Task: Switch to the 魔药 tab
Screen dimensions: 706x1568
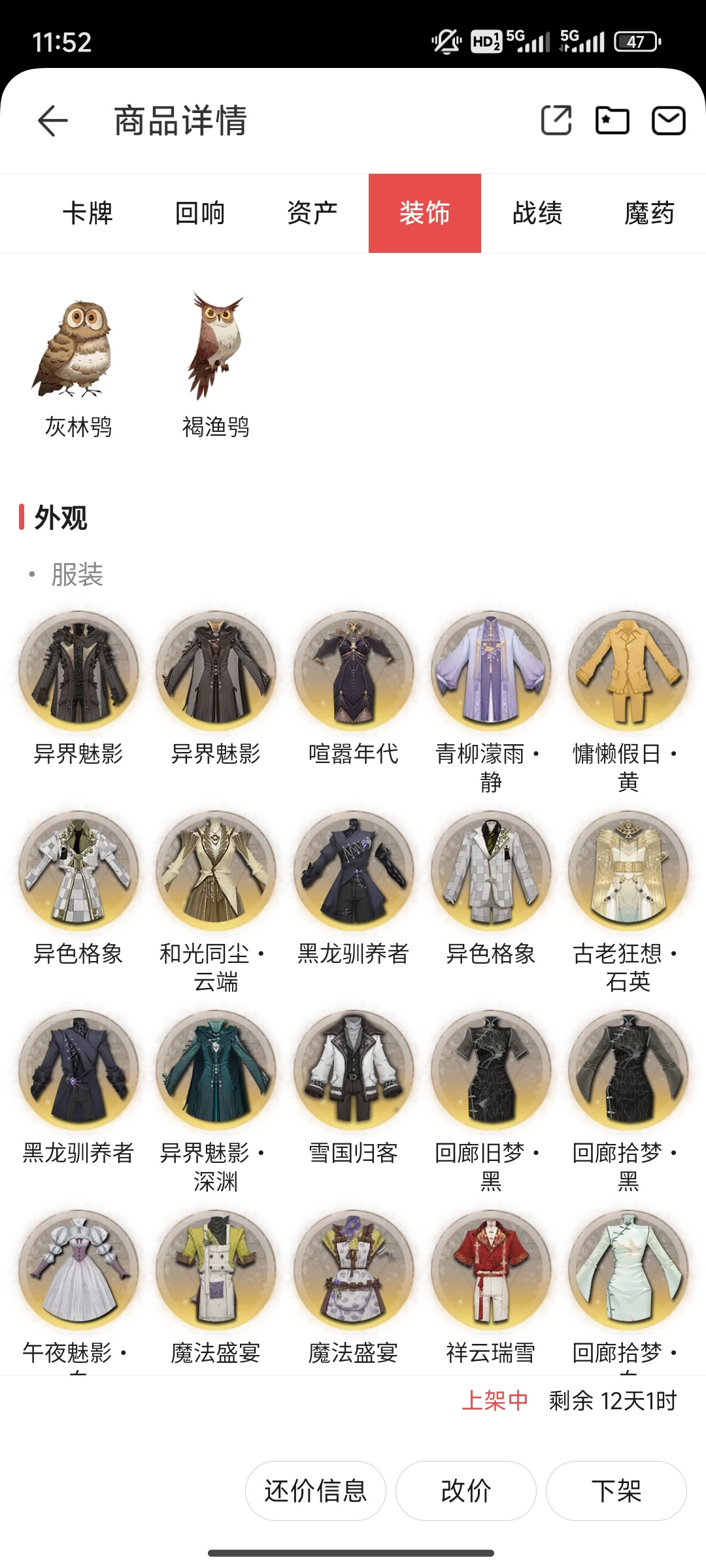Action: pos(649,213)
